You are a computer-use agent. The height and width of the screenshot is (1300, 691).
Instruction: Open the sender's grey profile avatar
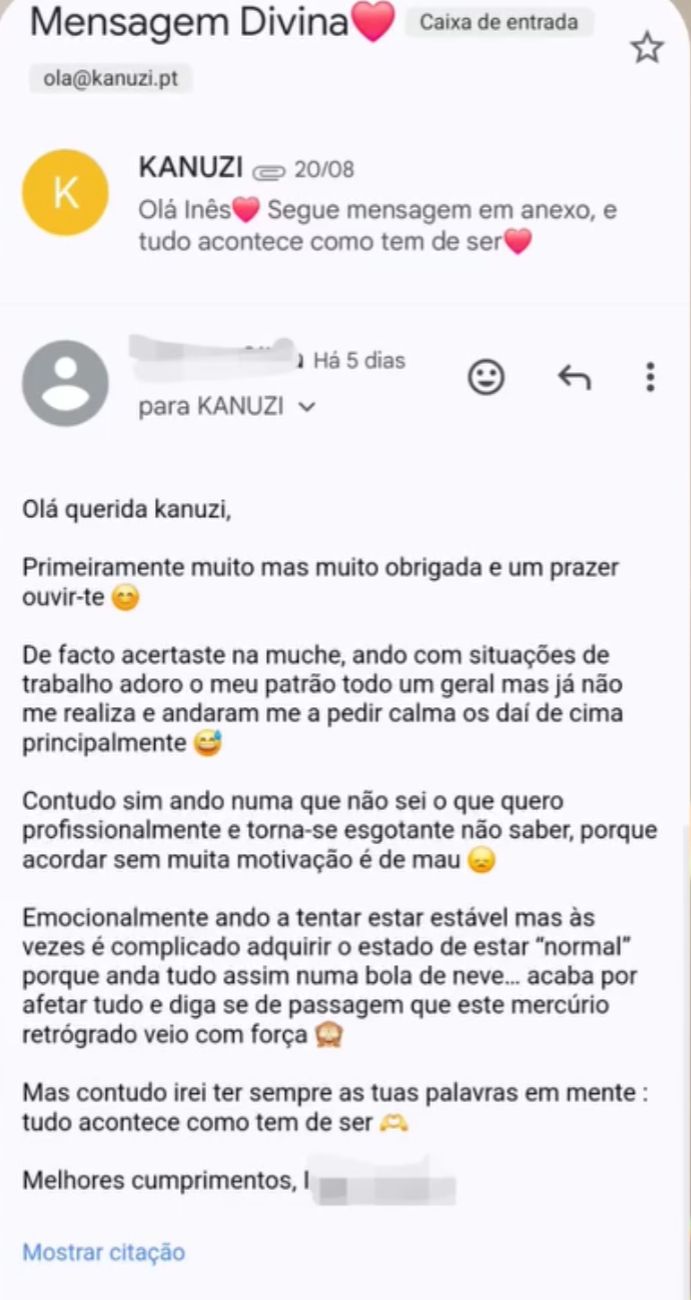[65, 383]
